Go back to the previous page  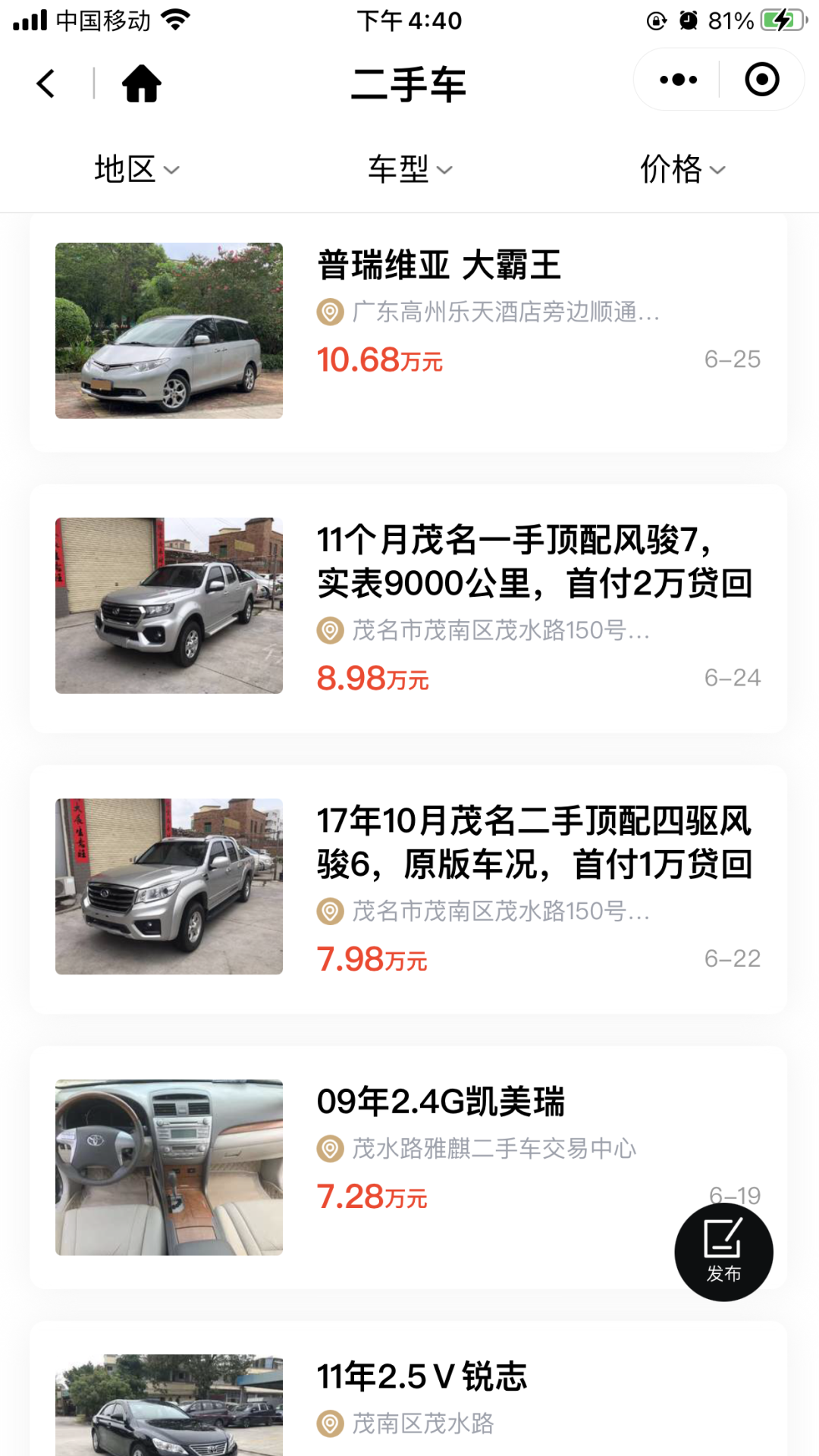(x=46, y=83)
